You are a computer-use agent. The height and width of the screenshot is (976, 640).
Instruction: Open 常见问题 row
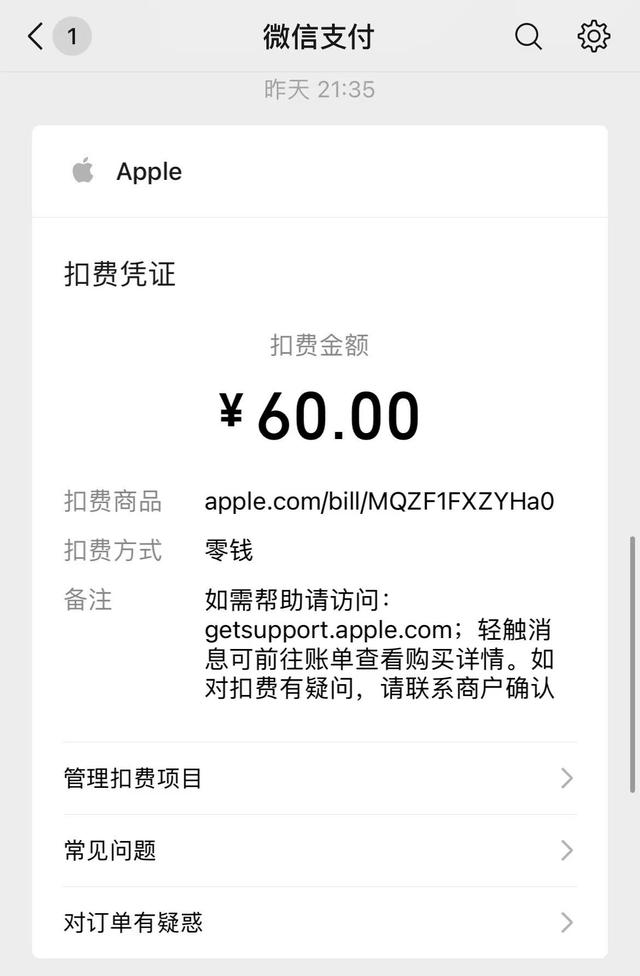(319, 851)
